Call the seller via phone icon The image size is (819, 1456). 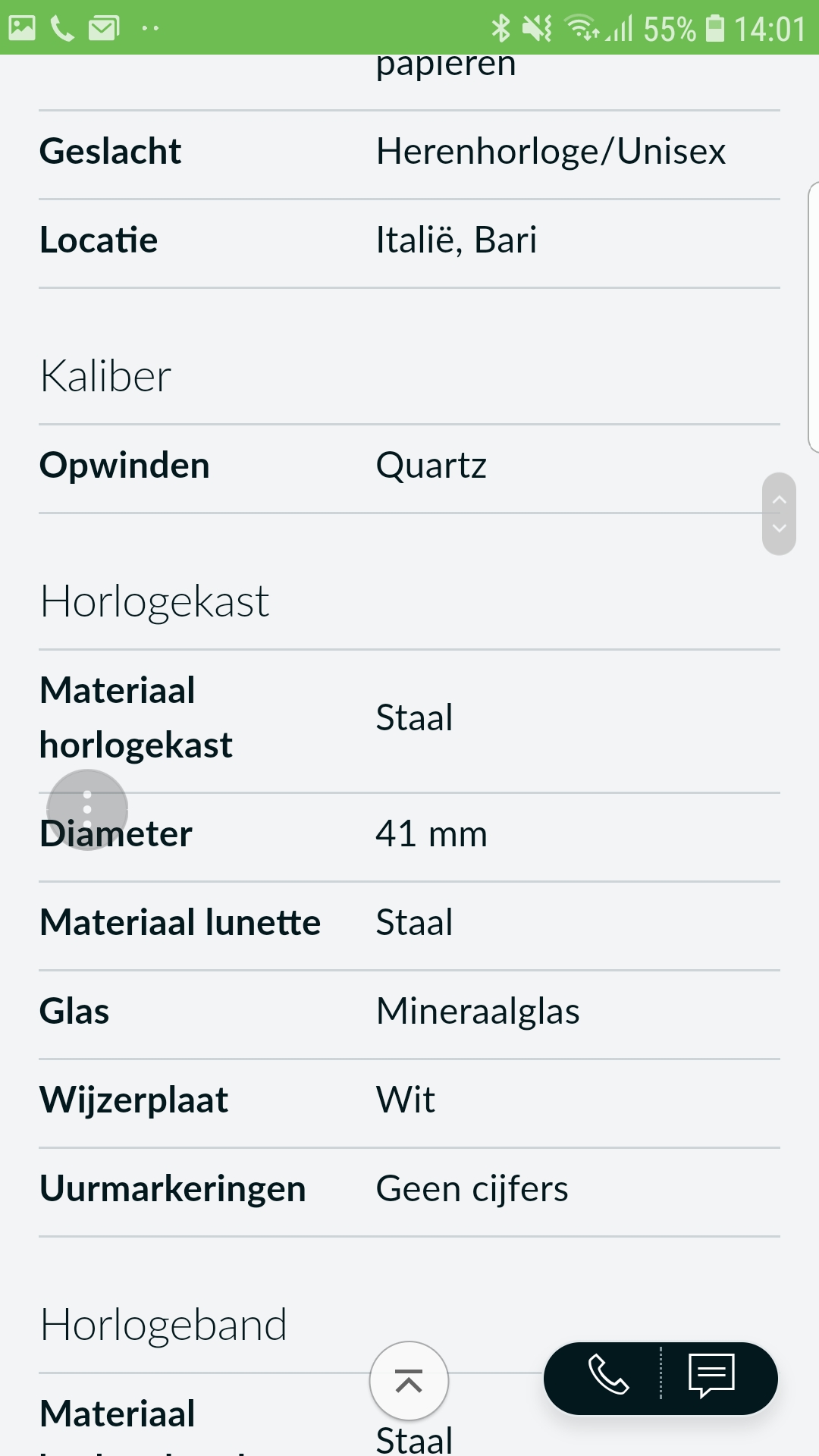tap(608, 1374)
